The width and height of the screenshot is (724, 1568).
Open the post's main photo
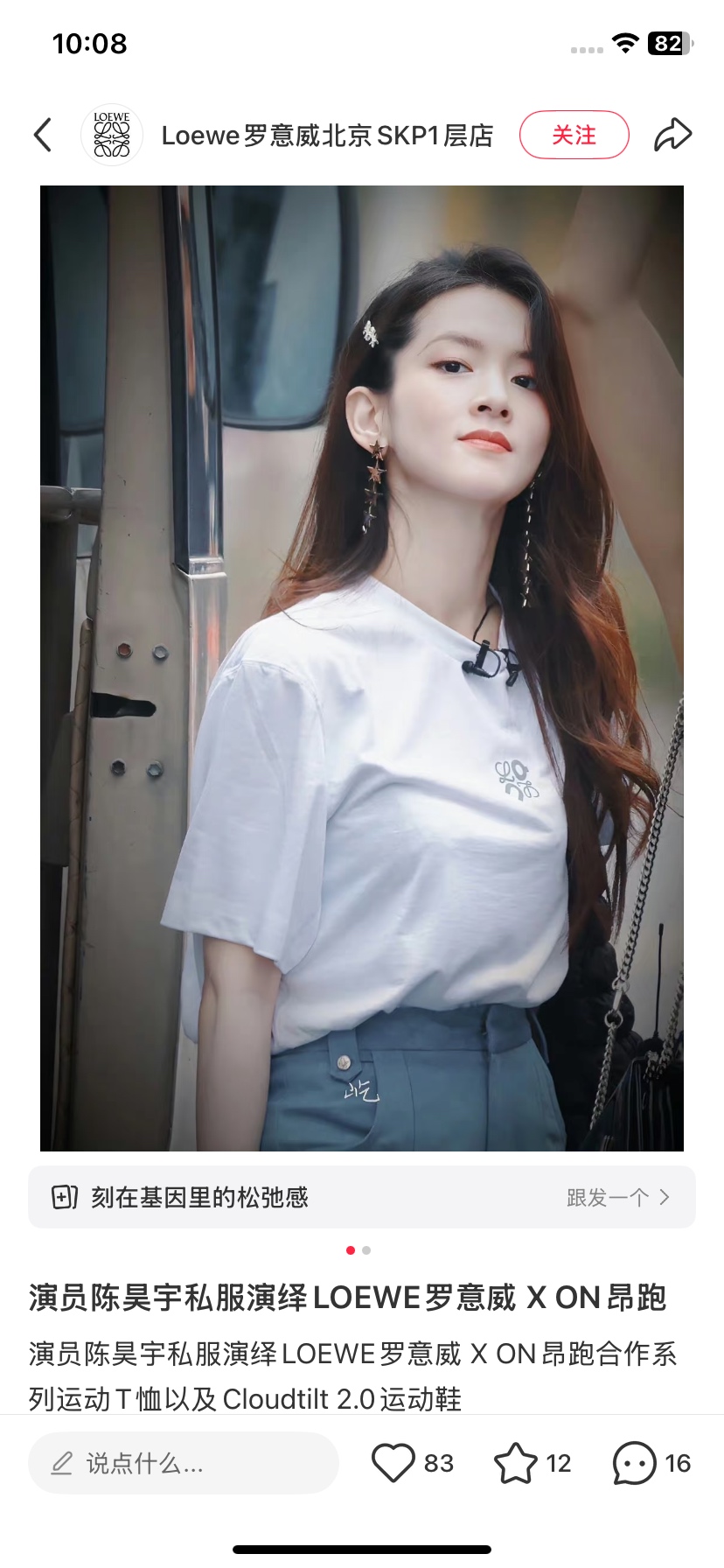[362, 668]
